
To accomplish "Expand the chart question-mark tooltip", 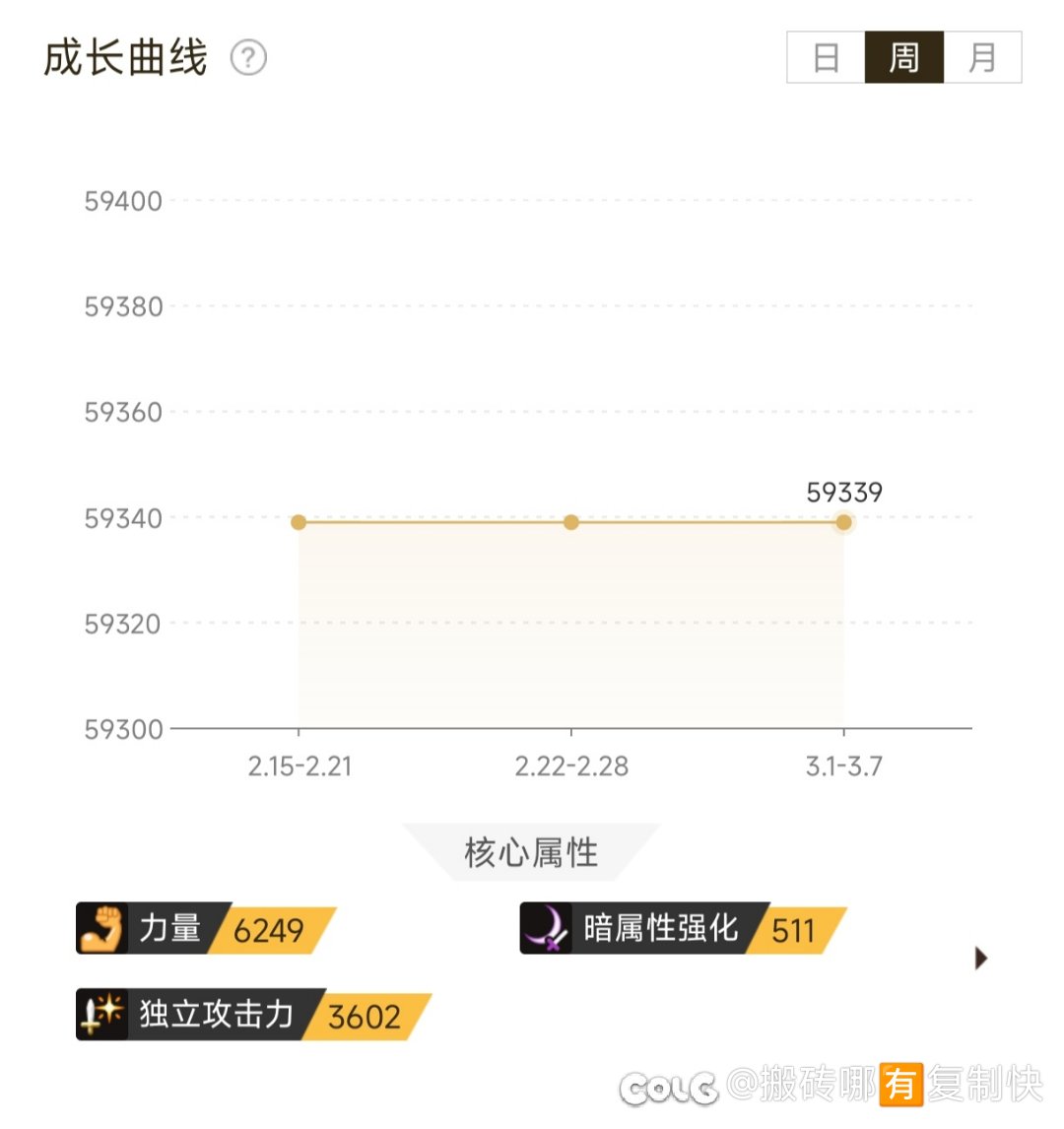I will point(250,59).
